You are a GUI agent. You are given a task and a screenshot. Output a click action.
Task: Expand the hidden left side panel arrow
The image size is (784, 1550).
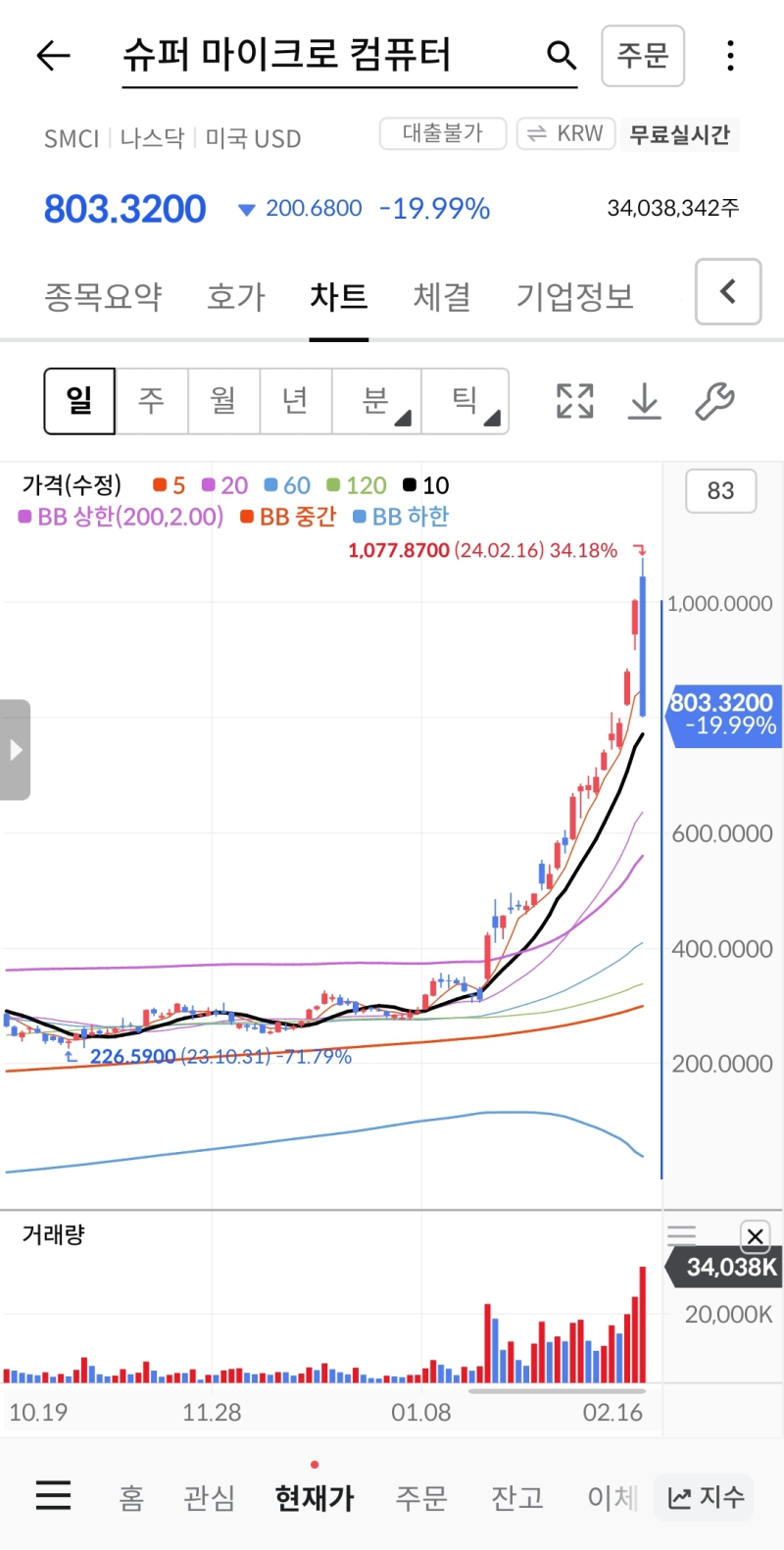click(14, 750)
